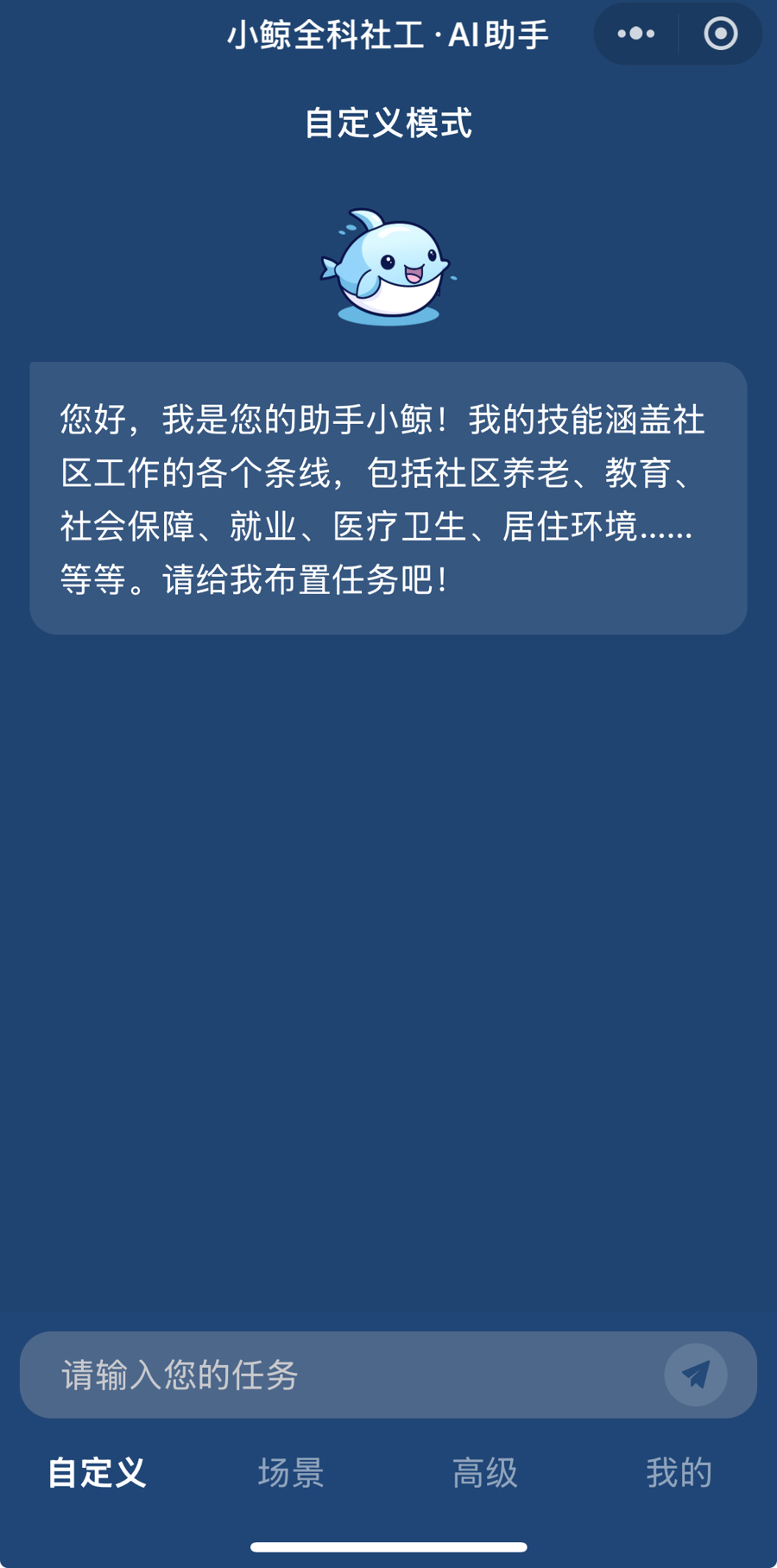Open the mini program more options menu
The height and width of the screenshot is (1568, 777).
coord(636,34)
